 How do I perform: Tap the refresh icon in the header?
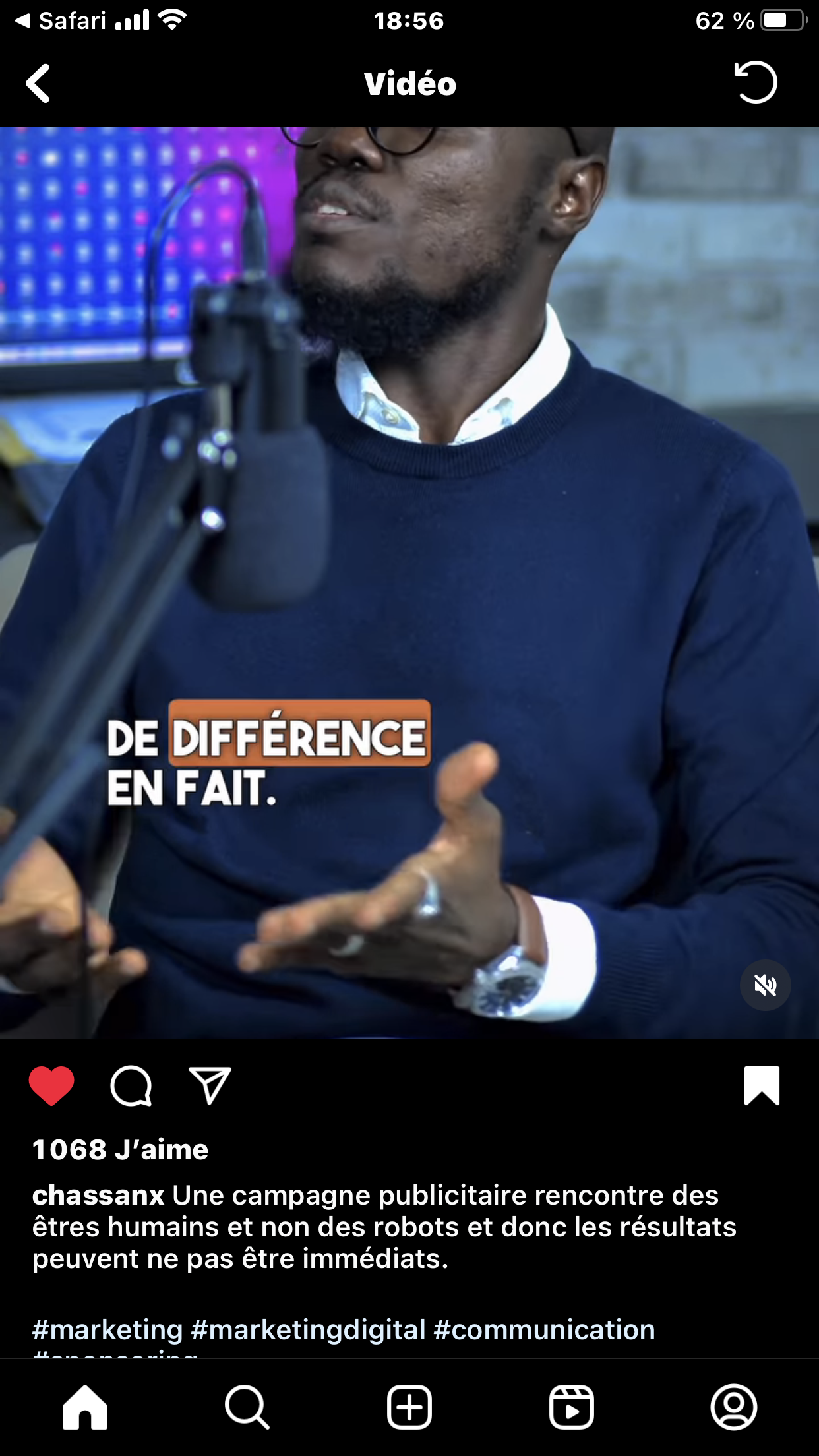tap(756, 83)
